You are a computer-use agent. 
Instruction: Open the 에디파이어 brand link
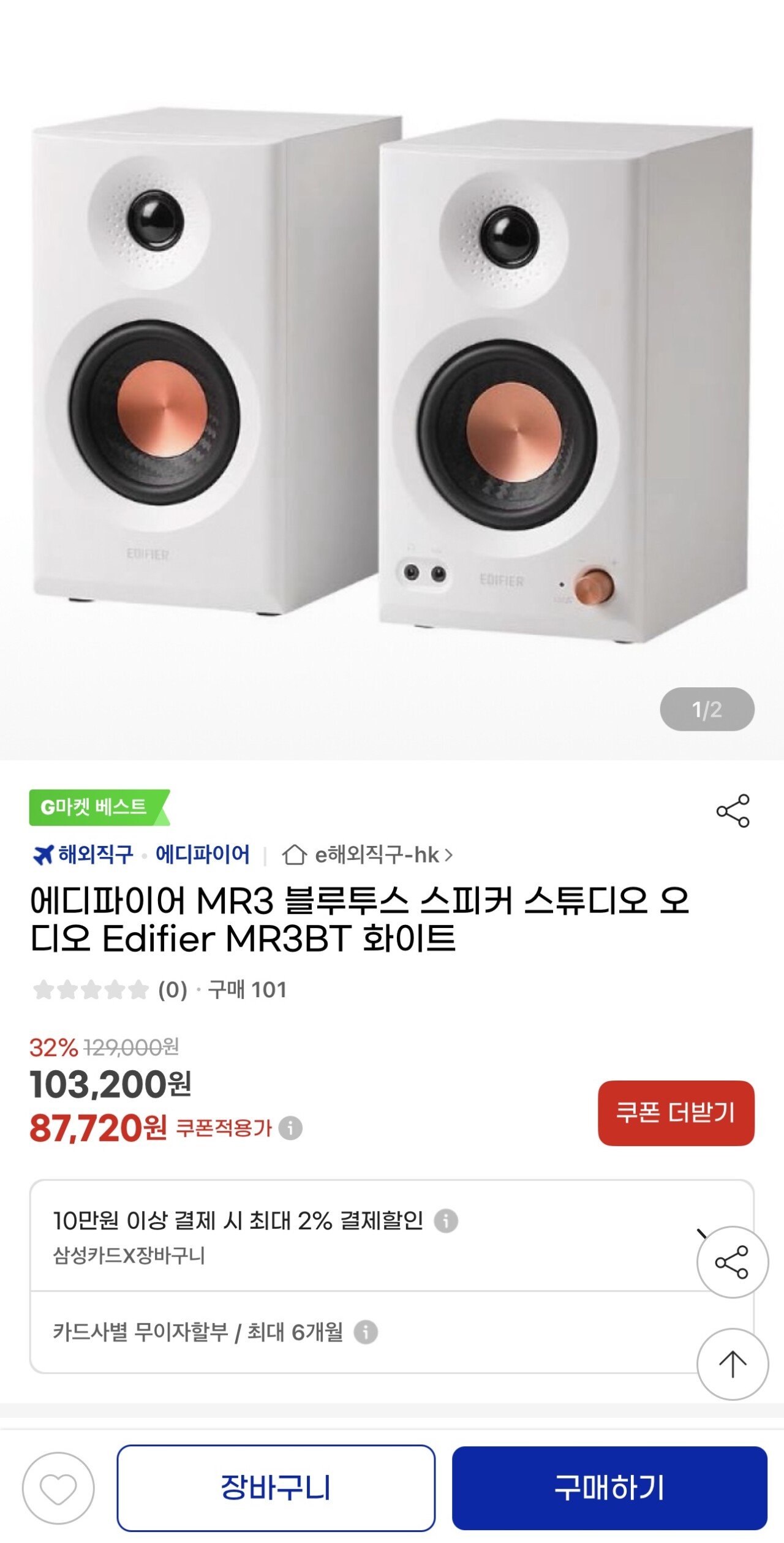[x=202, y=854]
